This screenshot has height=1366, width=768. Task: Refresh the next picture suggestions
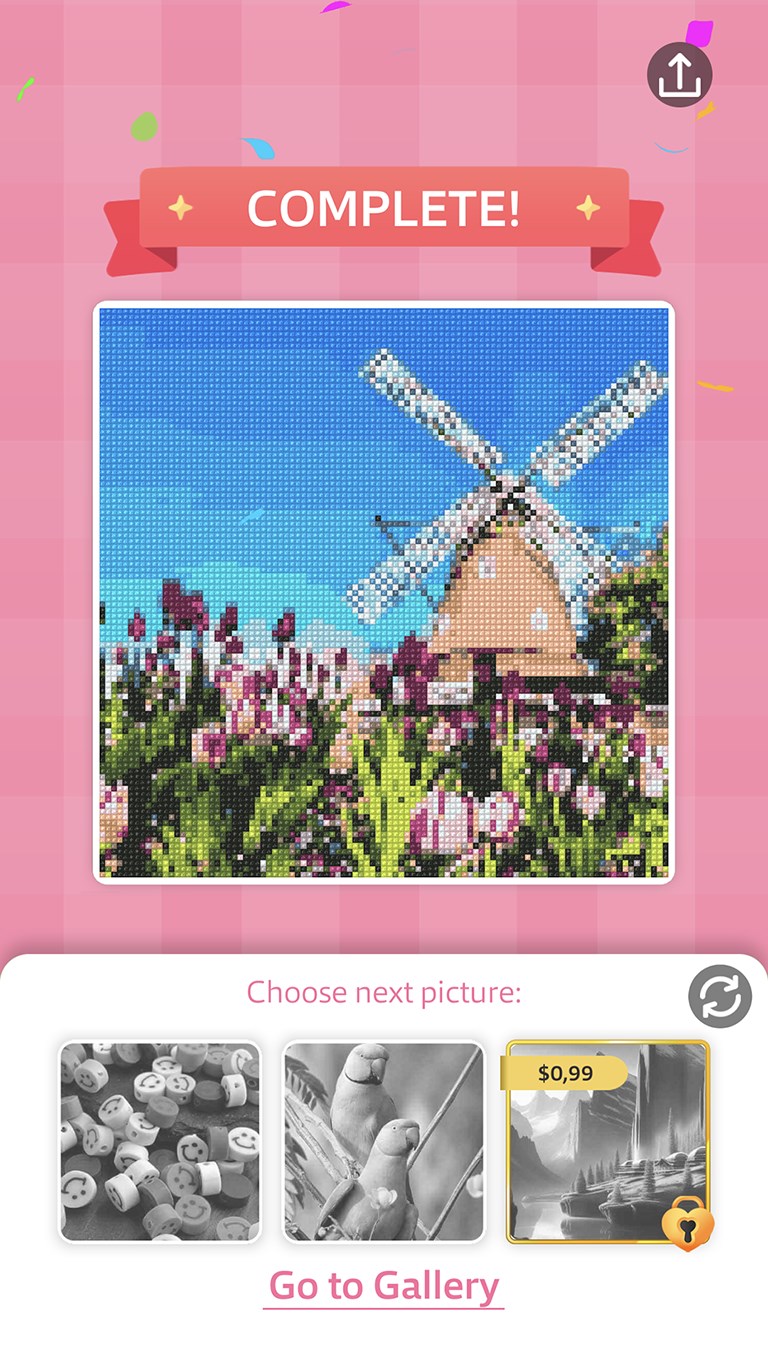click(719, 997)
